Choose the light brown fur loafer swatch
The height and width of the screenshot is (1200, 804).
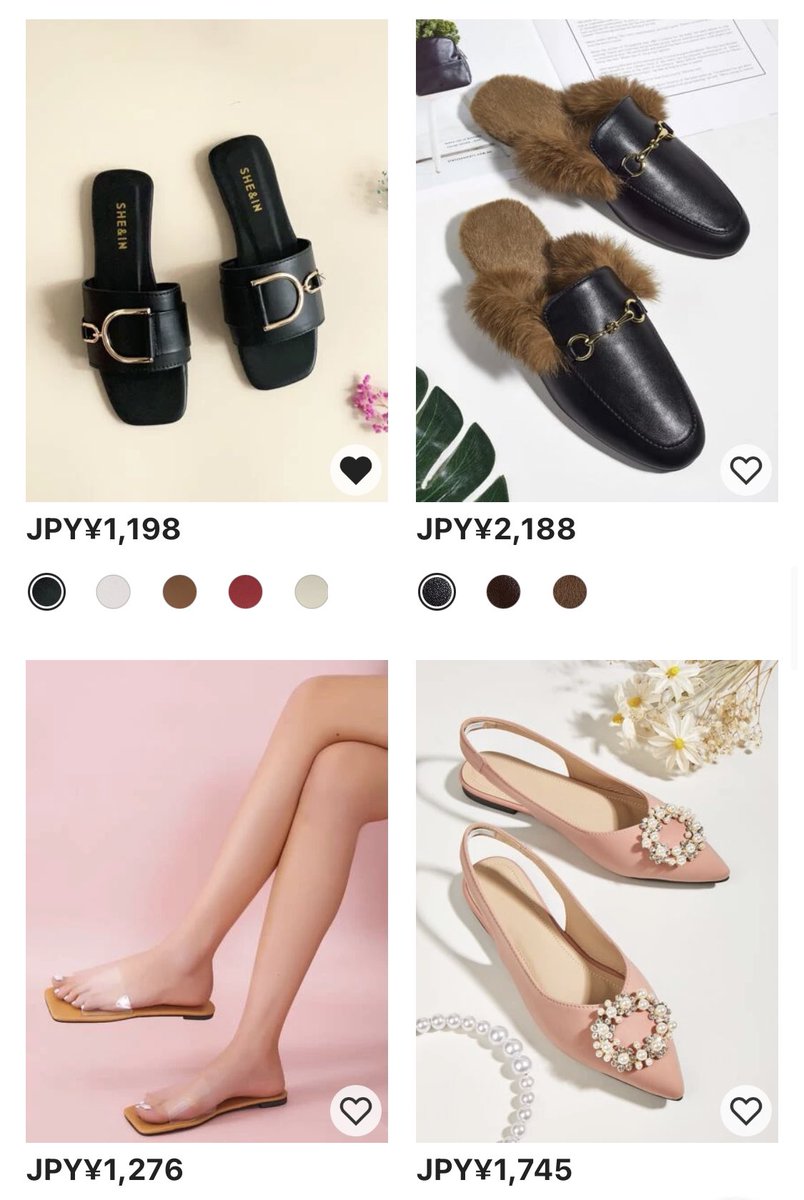point(569,591)
